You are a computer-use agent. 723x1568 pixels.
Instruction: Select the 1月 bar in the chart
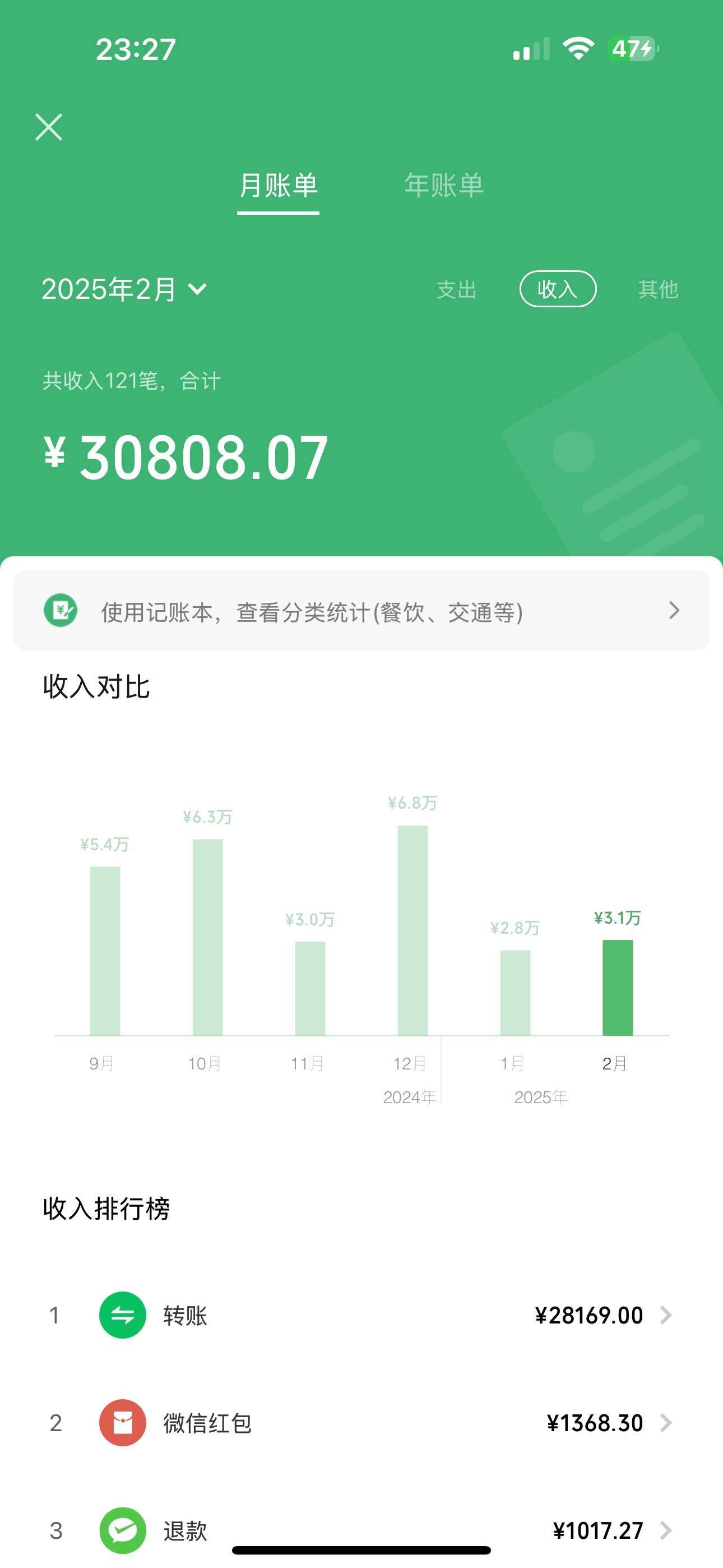point(515,993)
